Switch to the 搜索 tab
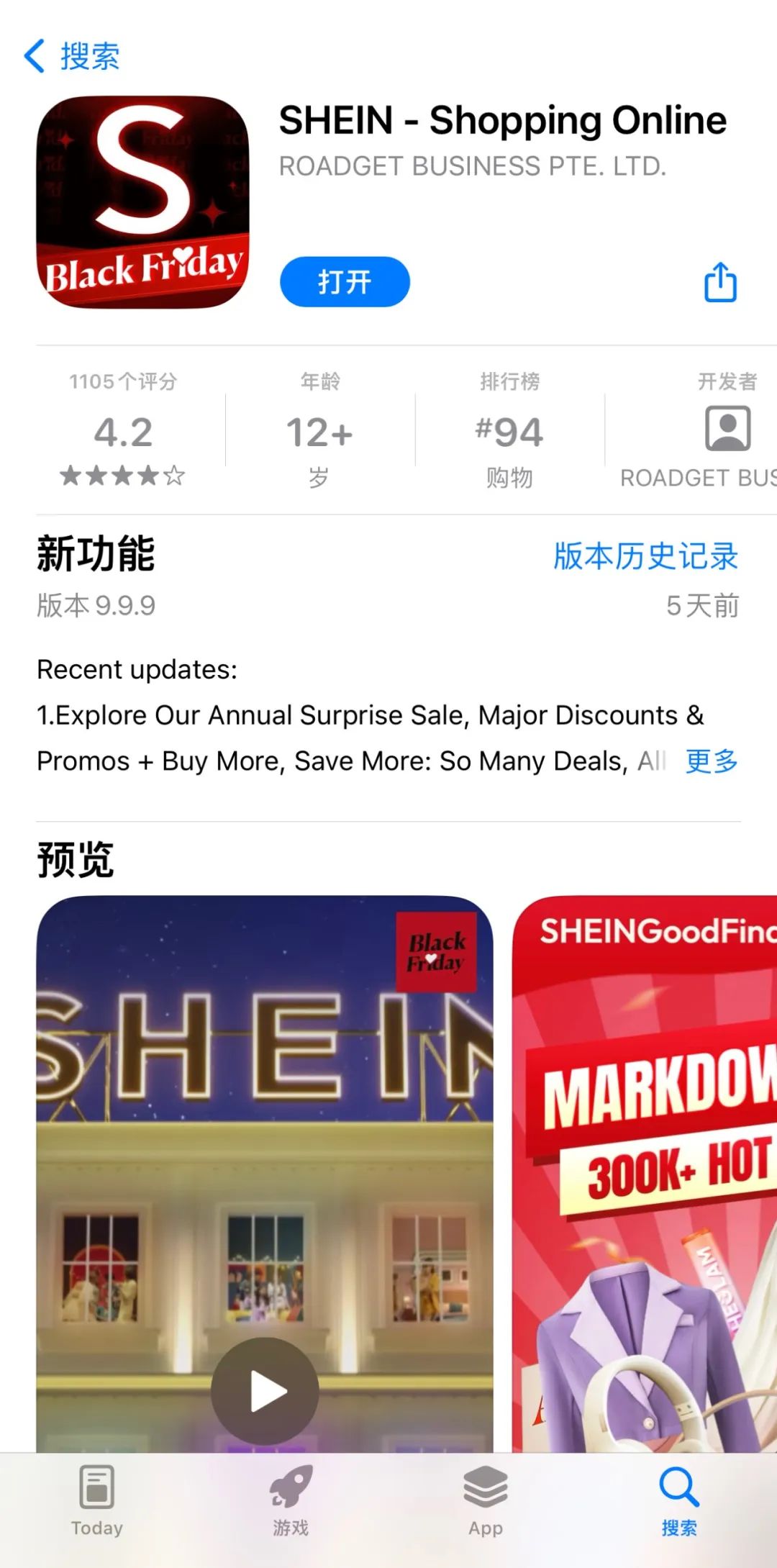777x1568 pixels. coord(678,1500)
